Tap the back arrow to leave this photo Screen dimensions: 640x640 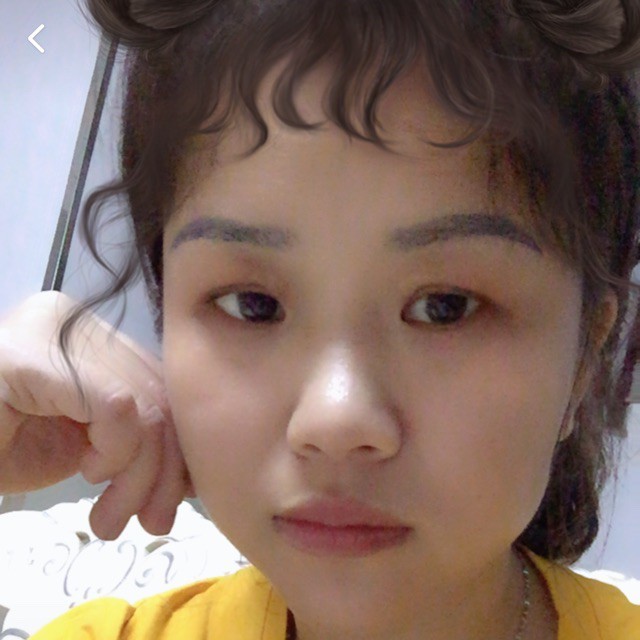coord(37,39)
